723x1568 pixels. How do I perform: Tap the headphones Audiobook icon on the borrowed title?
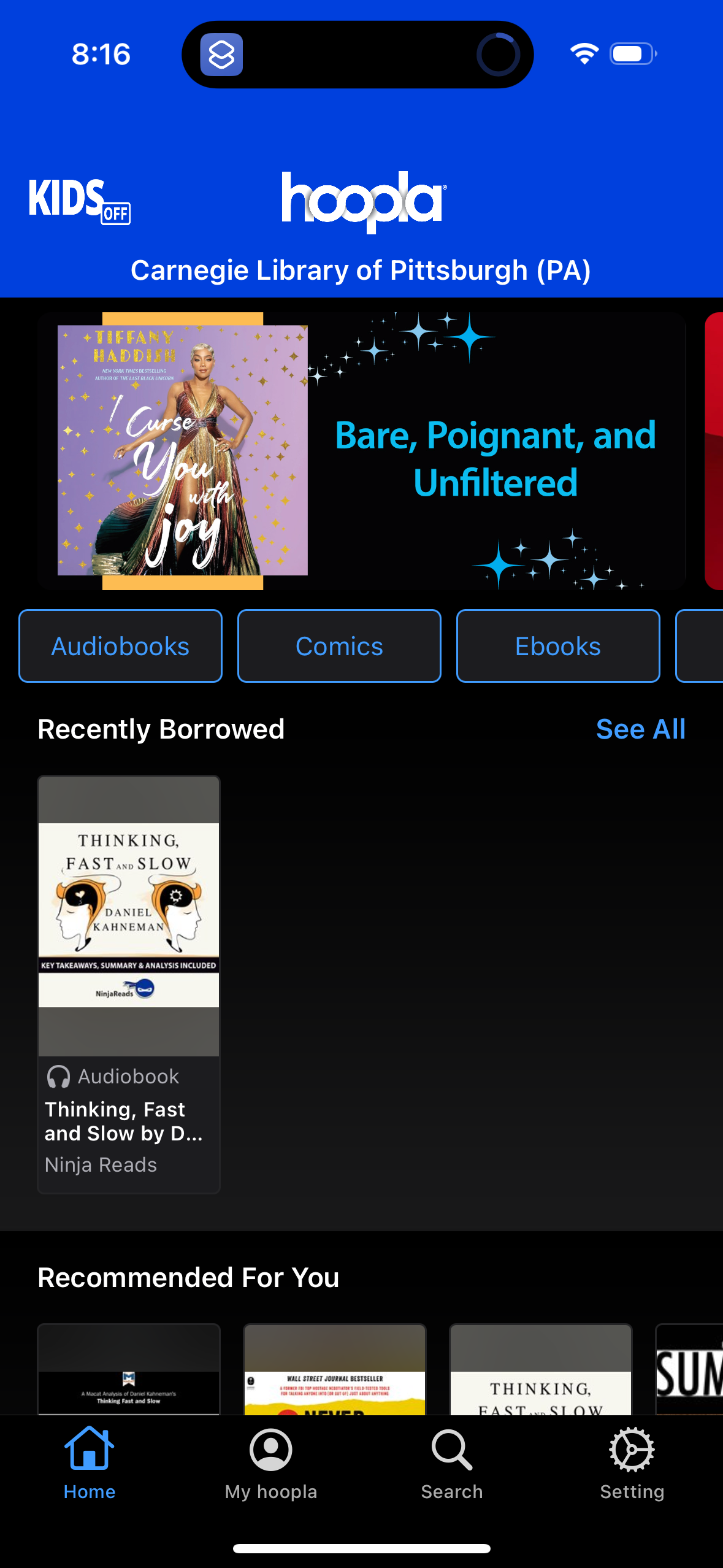coord(58,1076)
